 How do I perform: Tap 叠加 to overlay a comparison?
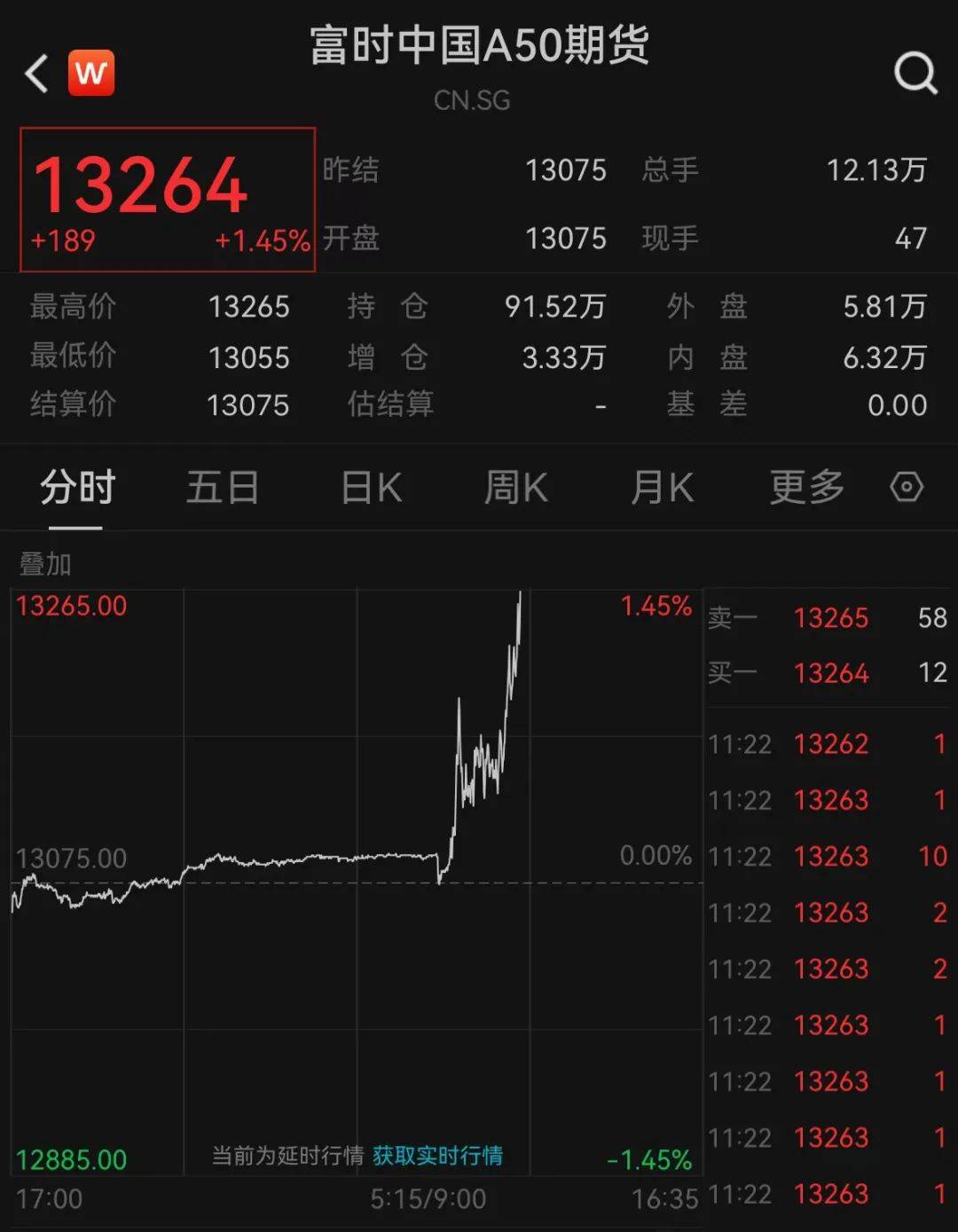click(x=45, y=564)
